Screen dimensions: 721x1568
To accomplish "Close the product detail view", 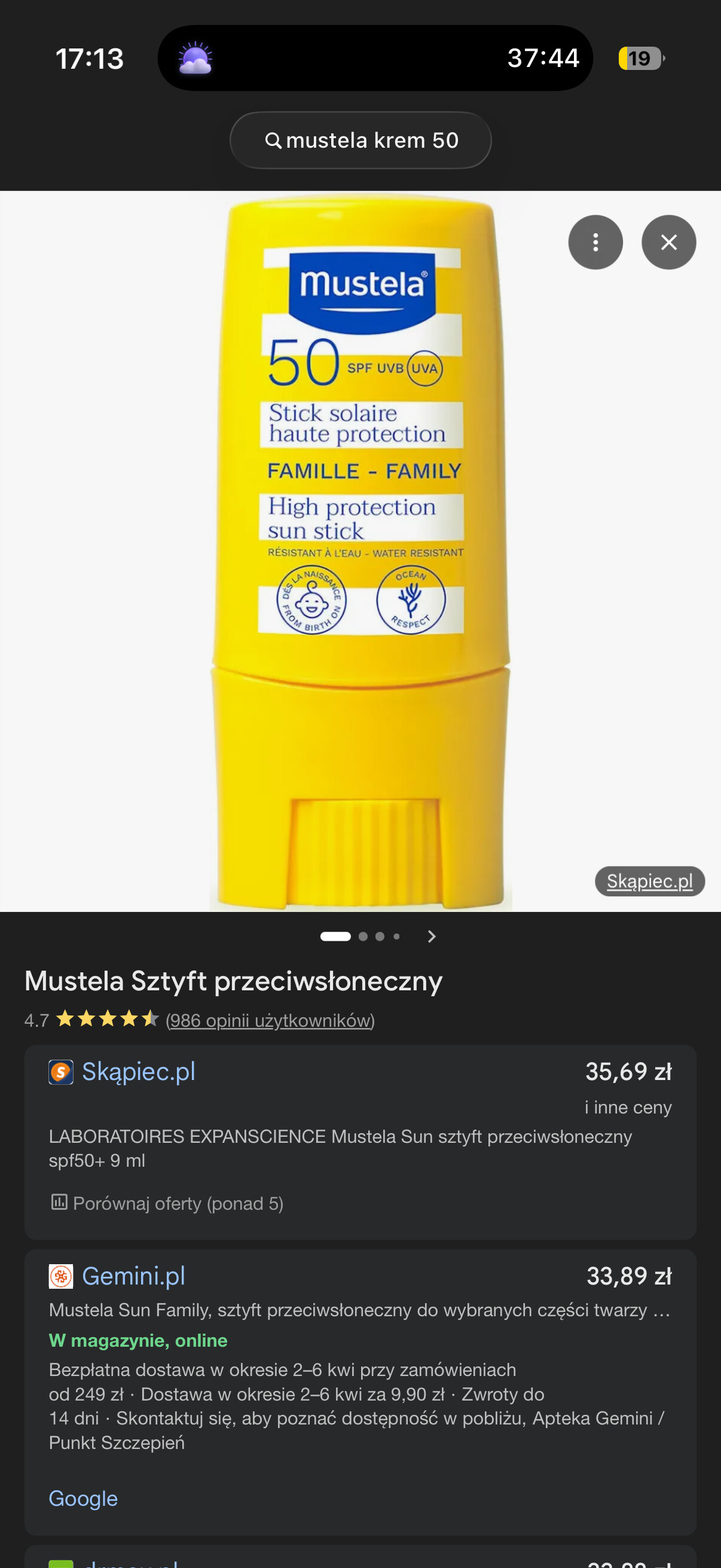I will (668, 242).
